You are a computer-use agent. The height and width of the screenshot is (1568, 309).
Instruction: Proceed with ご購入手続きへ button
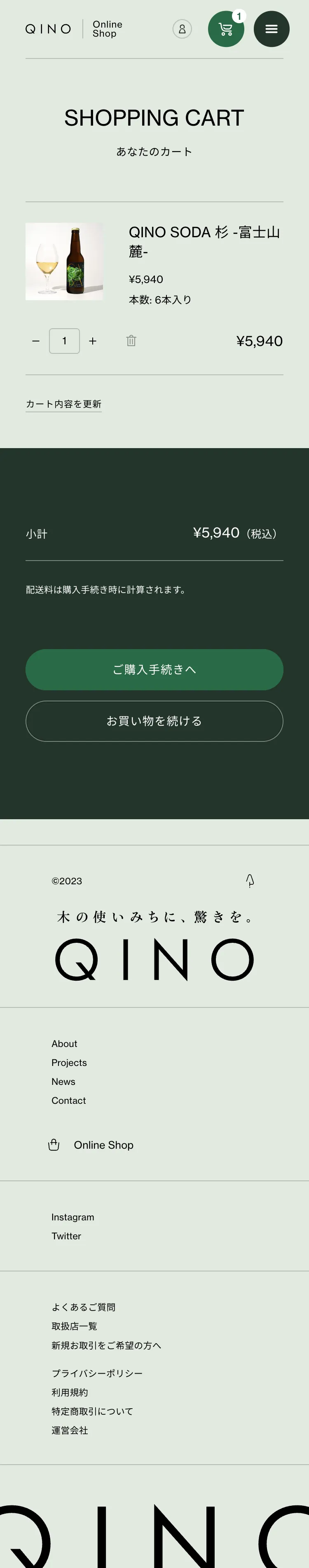coord(154,669)
